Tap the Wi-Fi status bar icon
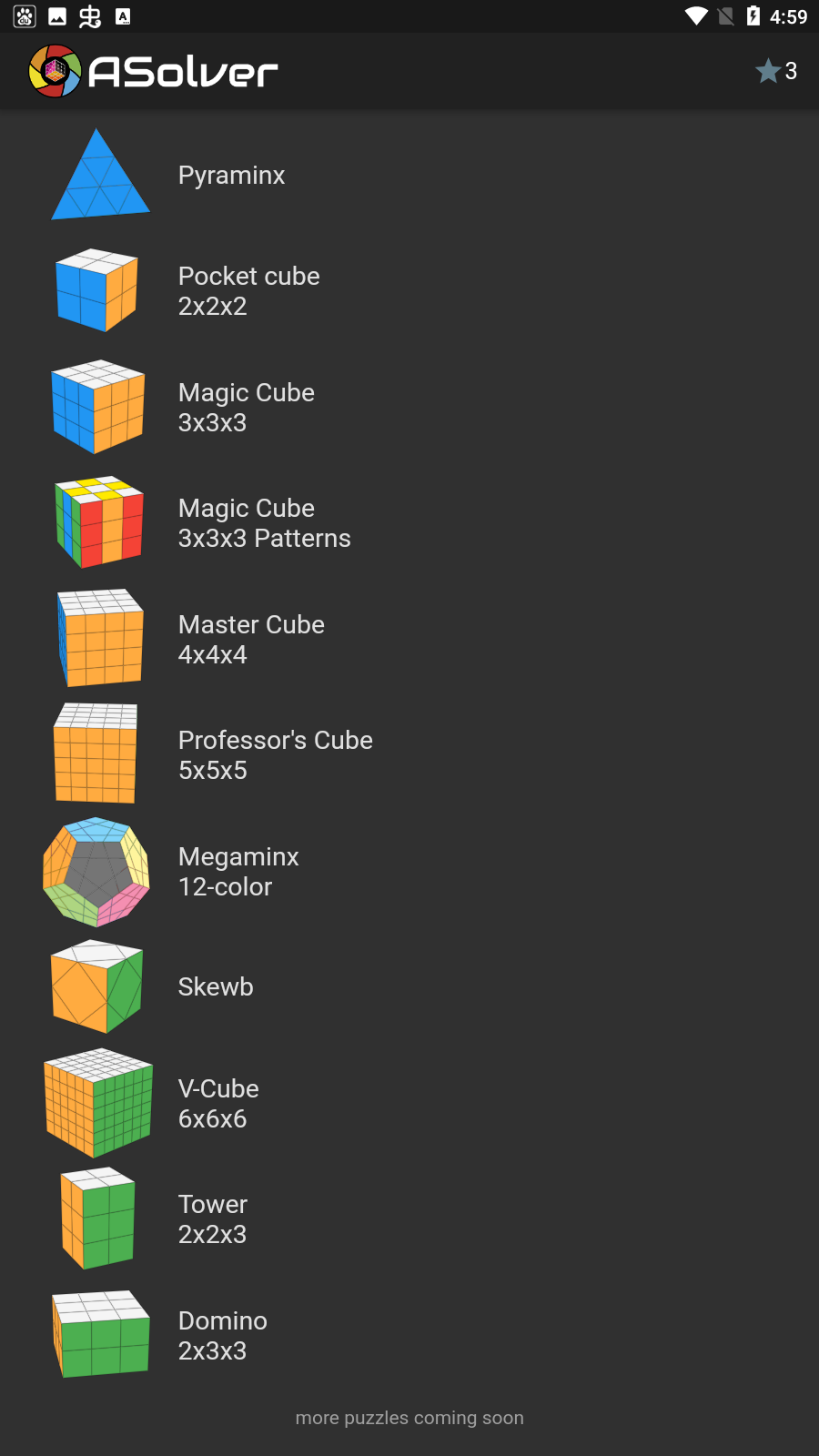The image size is (819, 1456). click(697, 15)
